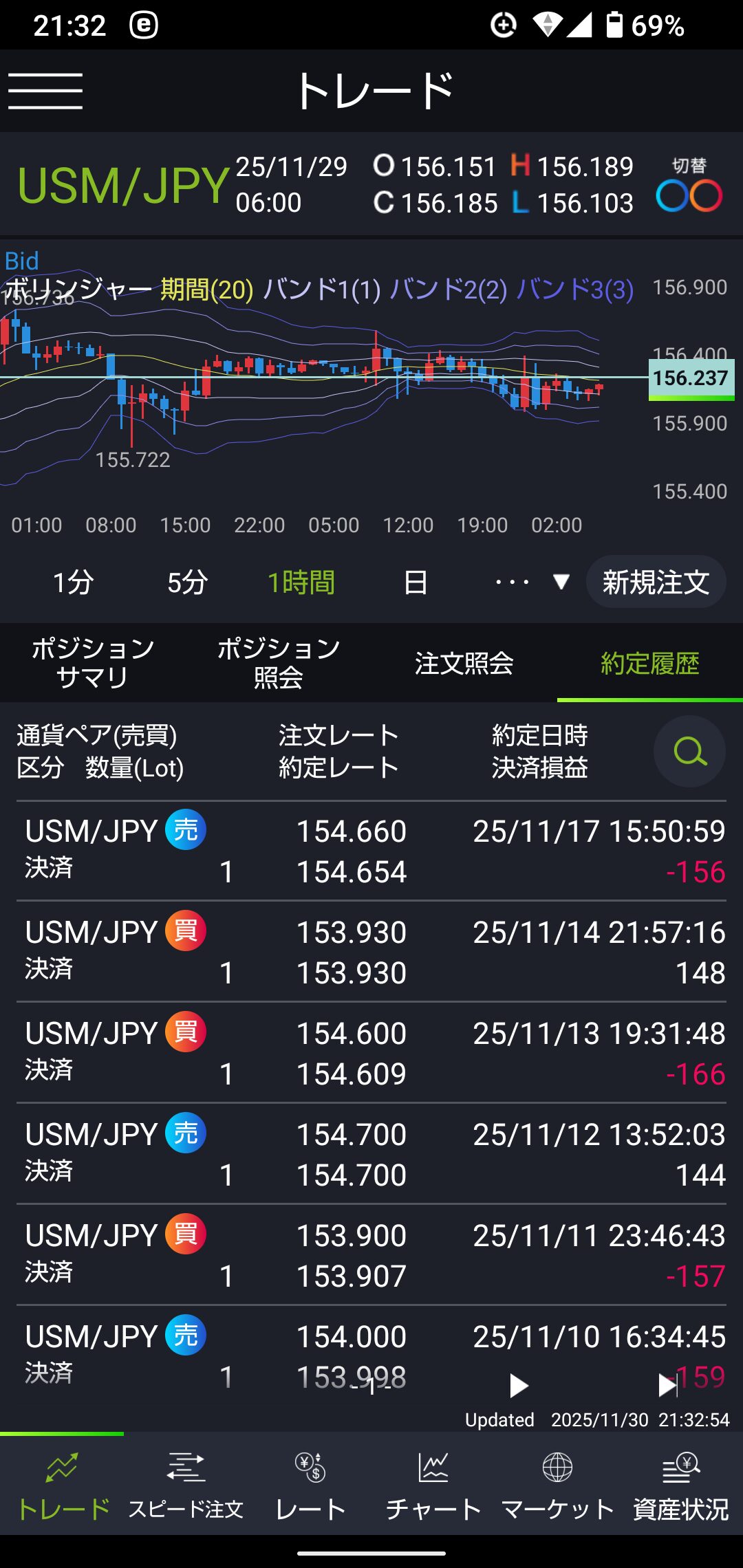Expand more timeframe options dropdown
The width and height of the screenshot is (743, 1568).
(x=532, y=582)
